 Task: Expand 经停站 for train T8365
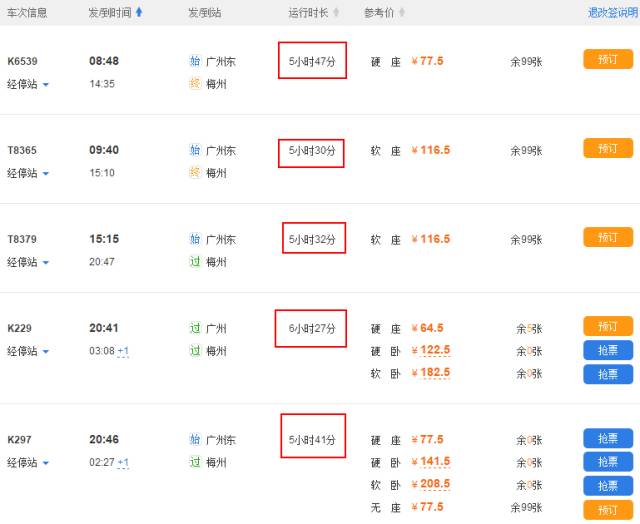click(x=28, y=173)
